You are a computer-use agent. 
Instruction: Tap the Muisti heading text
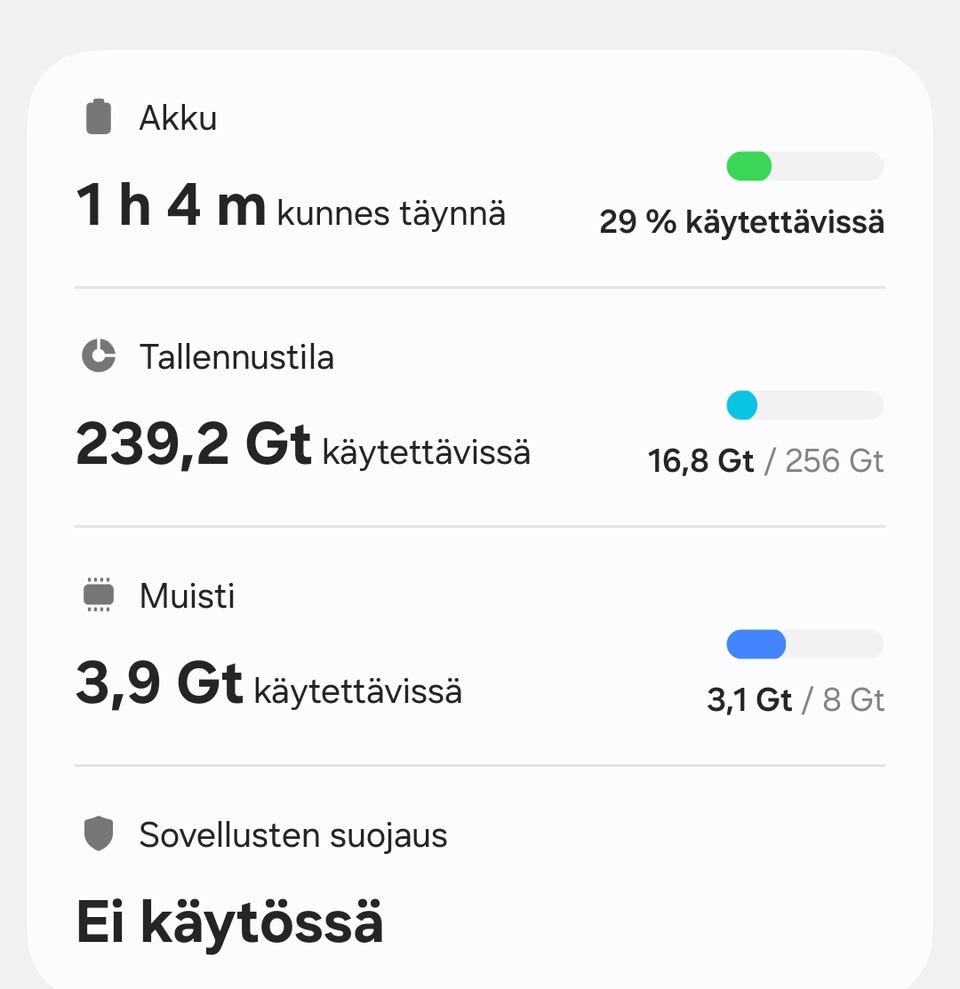click(x=186, y=596)
